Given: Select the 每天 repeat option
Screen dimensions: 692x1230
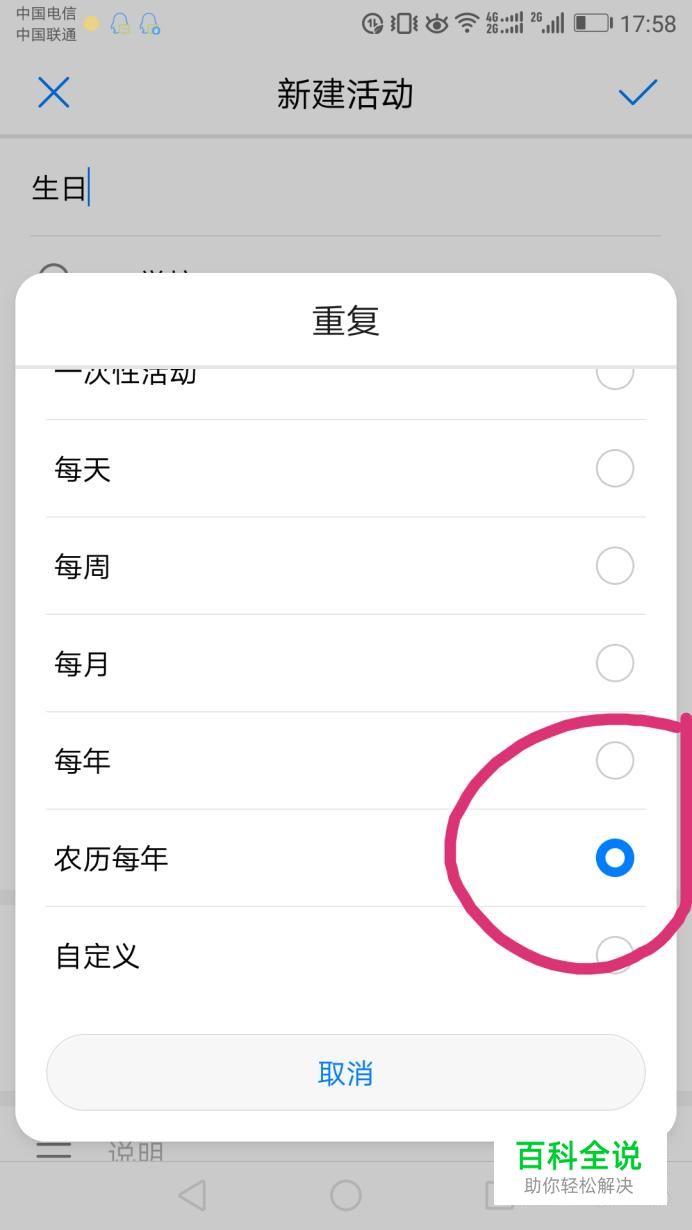Looking at the screenshot, I should 345,468.
